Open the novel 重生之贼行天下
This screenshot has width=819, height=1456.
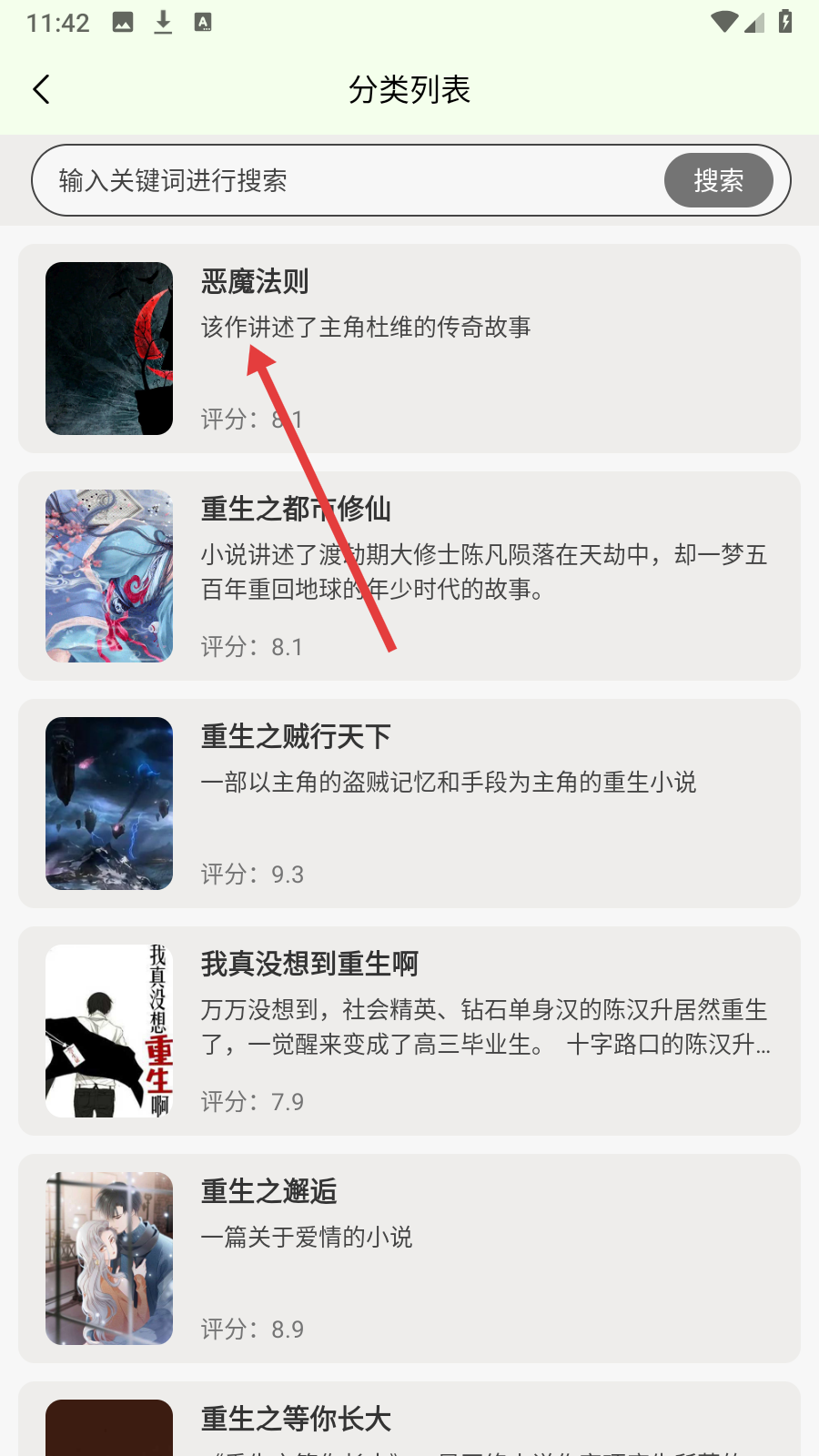[x=409, y=804]
